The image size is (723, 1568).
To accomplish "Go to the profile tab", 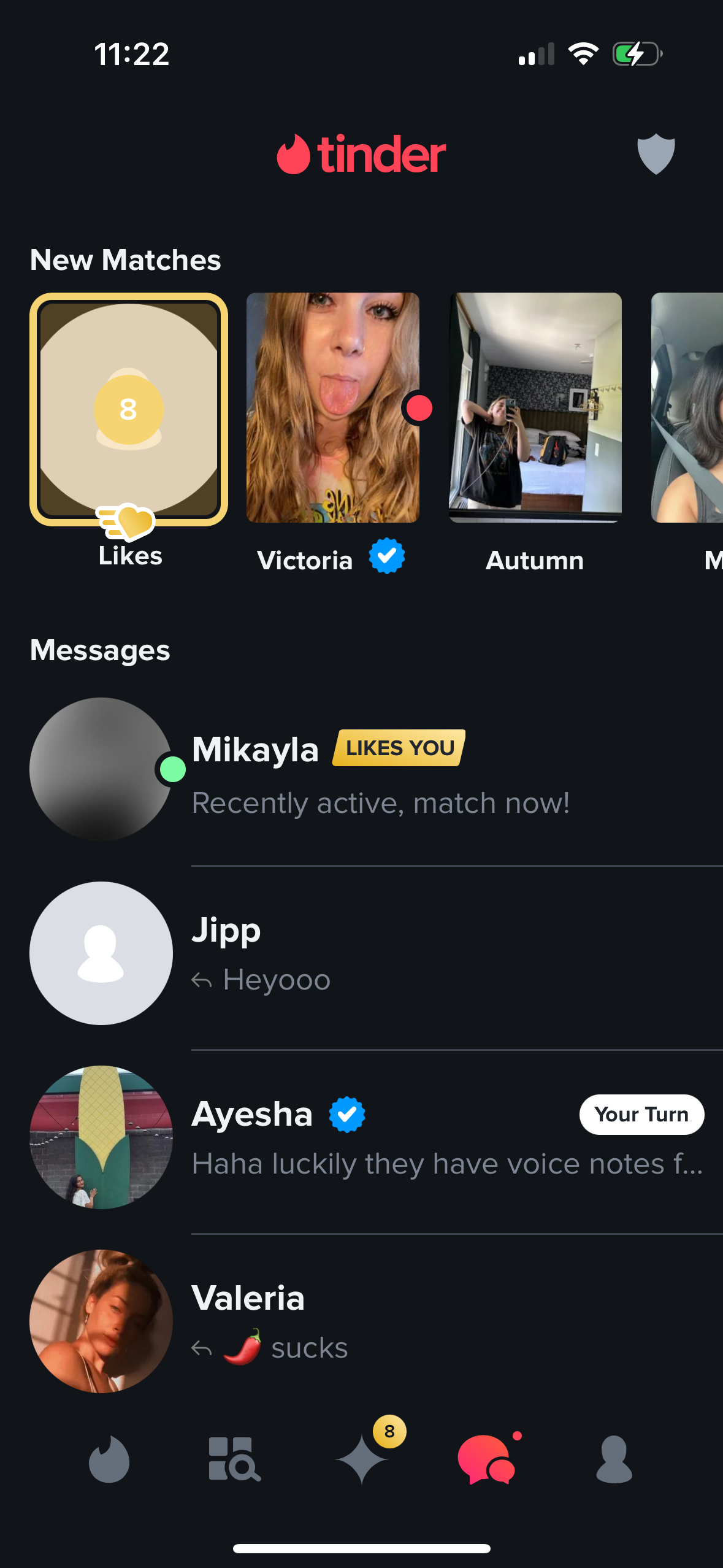I will point(613,1459).
